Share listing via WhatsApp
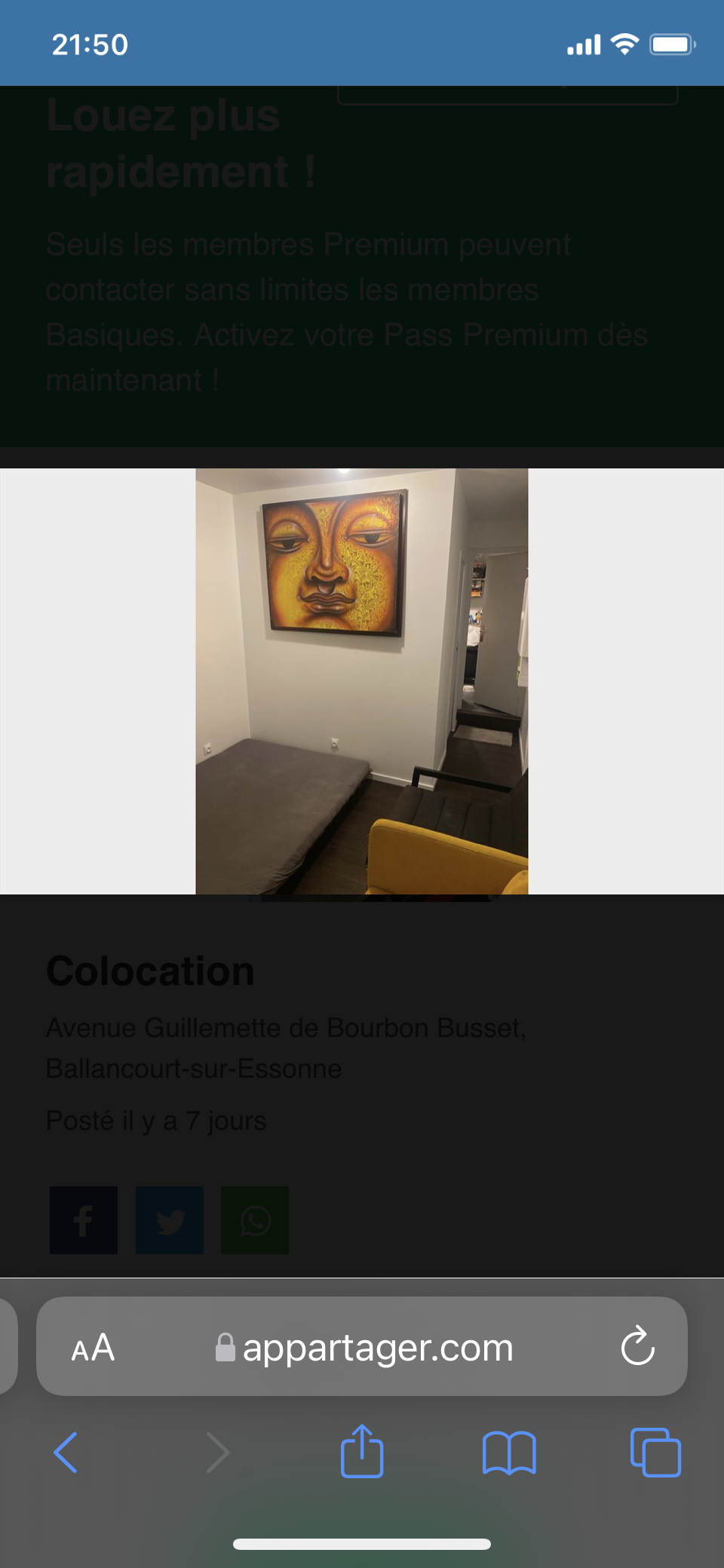 click(x=255, y=1220)
